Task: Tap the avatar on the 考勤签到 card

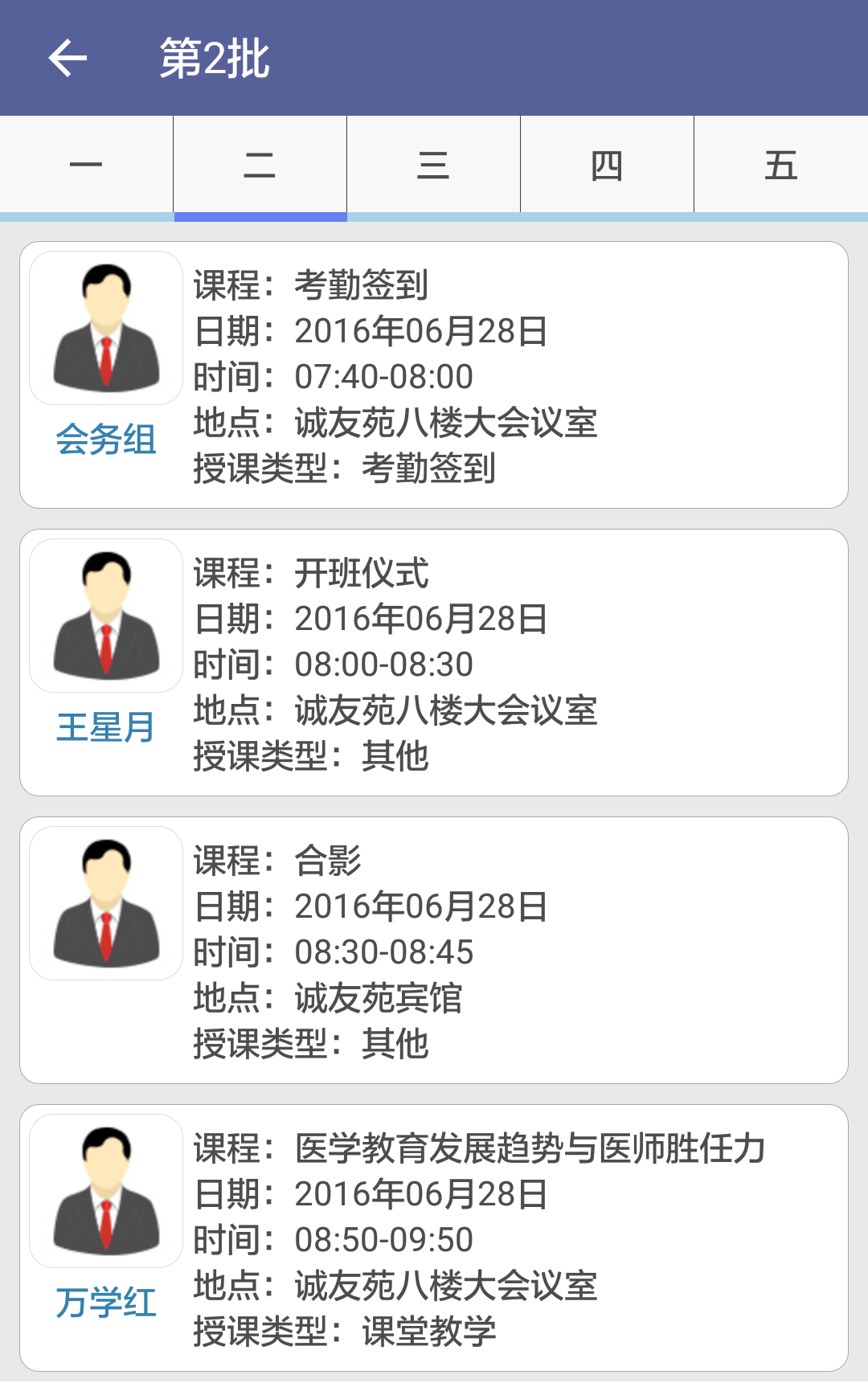Action: pos(105,325)
